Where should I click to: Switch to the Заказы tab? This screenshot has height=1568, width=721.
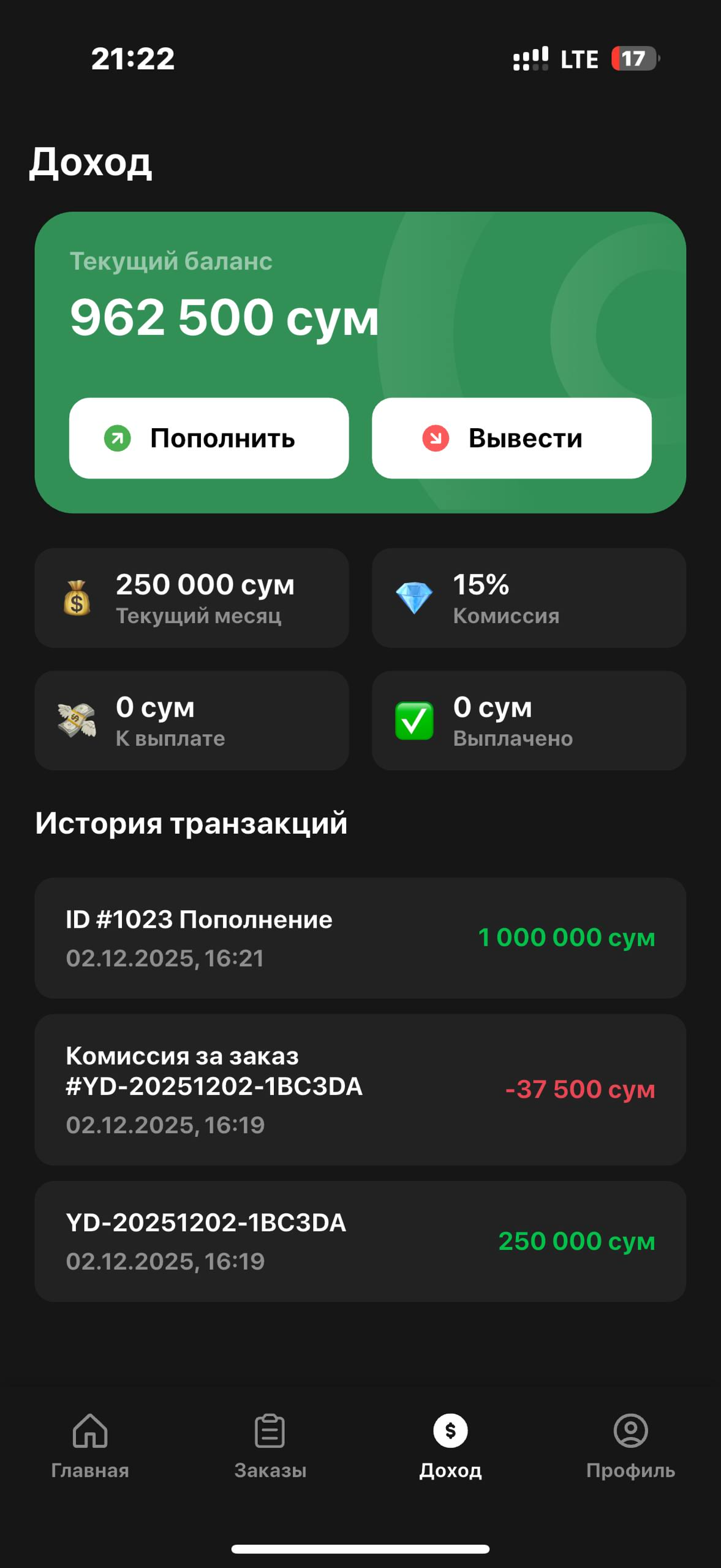270,1445
